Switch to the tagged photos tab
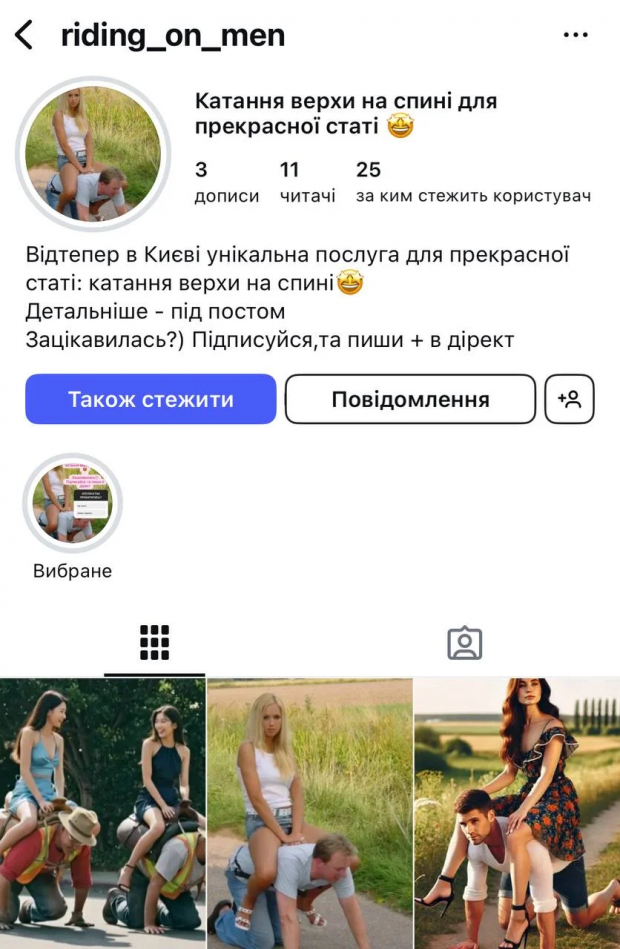Viewport: 620px width, 949px height. (x=464, y=643)
